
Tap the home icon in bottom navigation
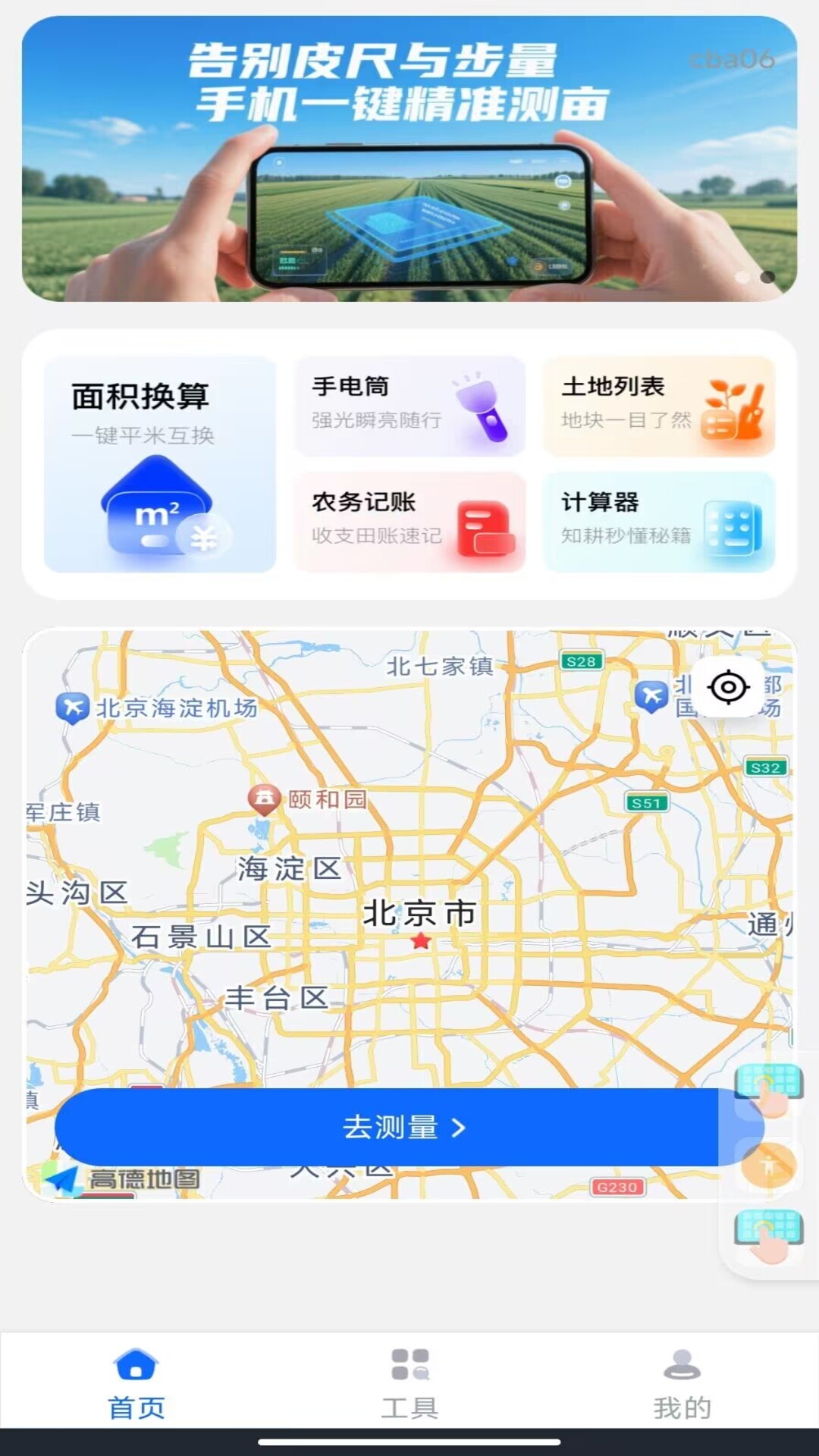click(135, 1376)
